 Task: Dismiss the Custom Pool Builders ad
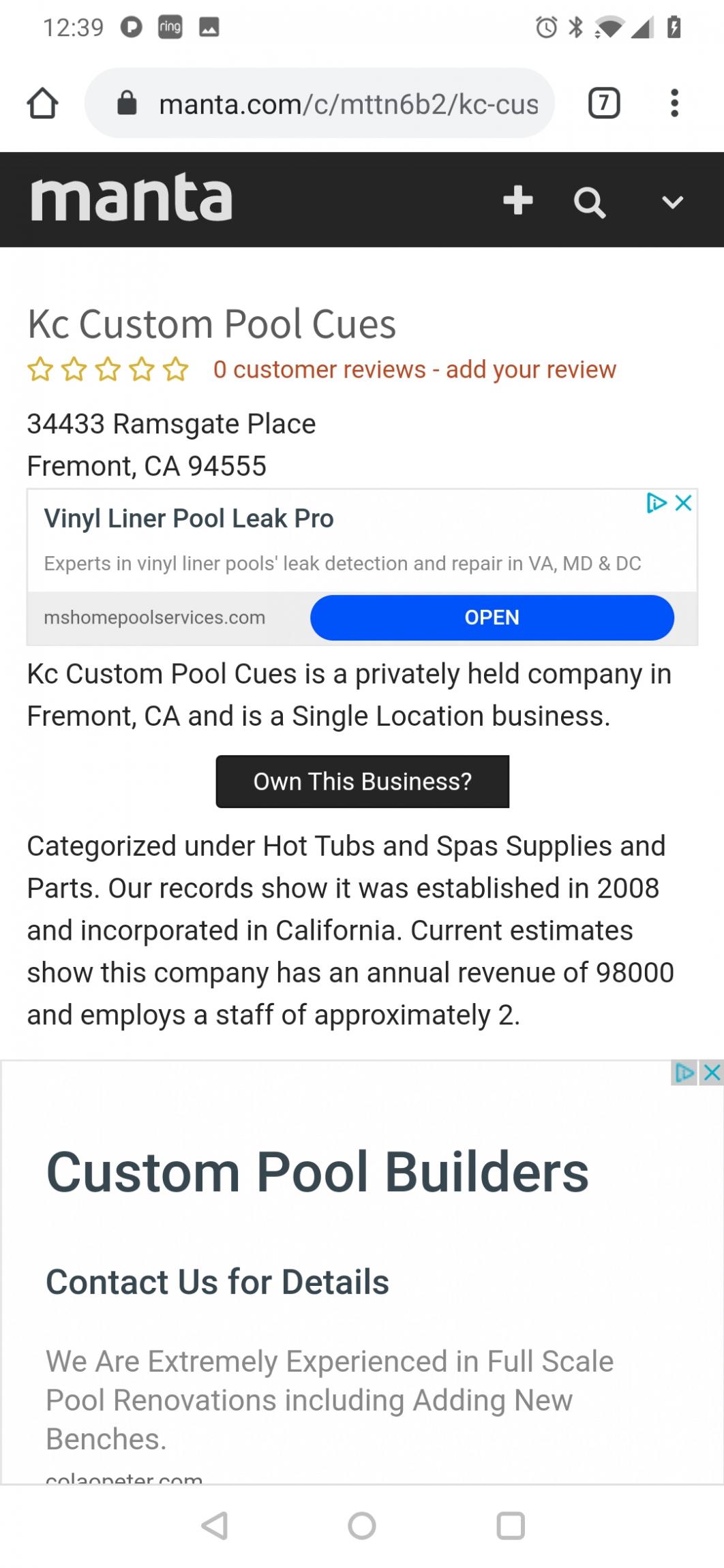pos(712,1073)
